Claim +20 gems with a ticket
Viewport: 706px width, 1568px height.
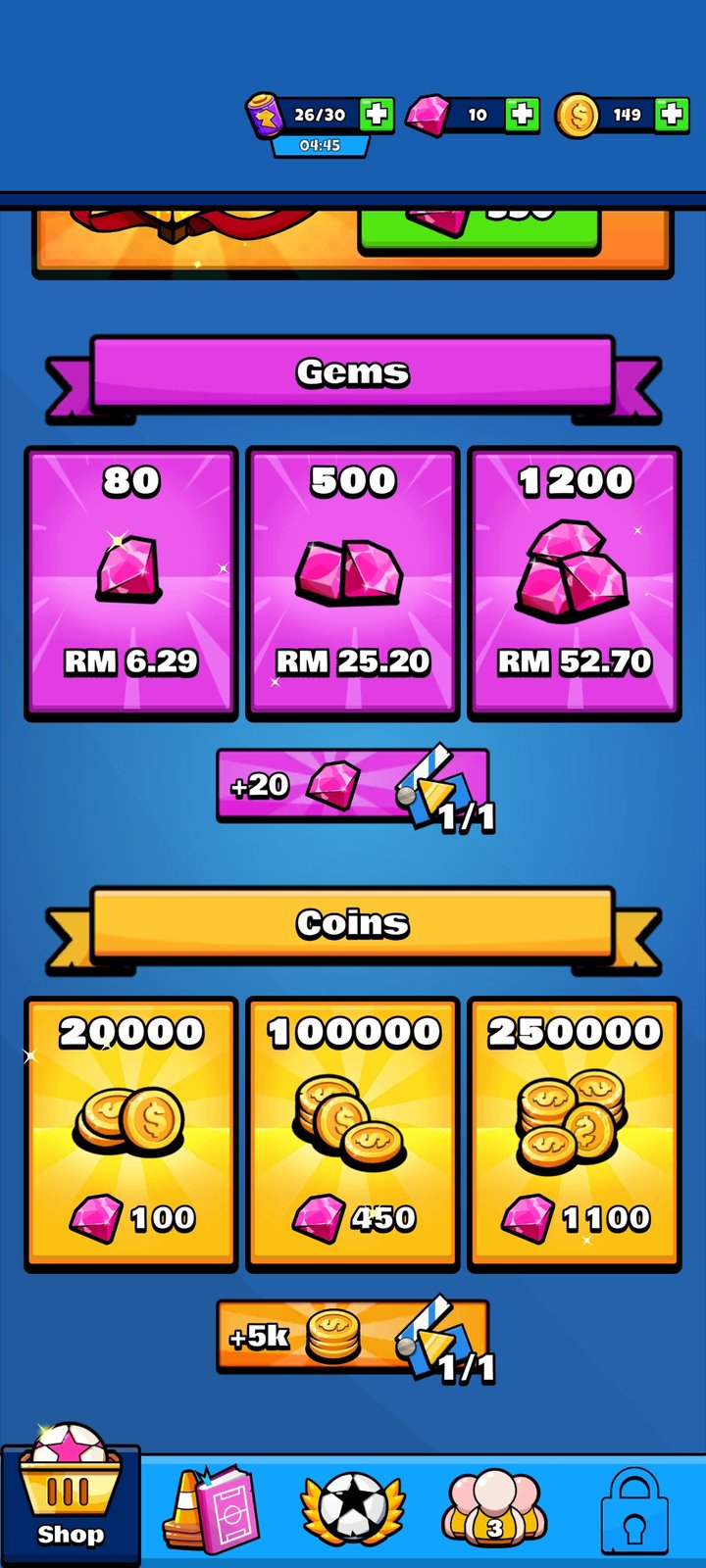click(x=353, y=787)
